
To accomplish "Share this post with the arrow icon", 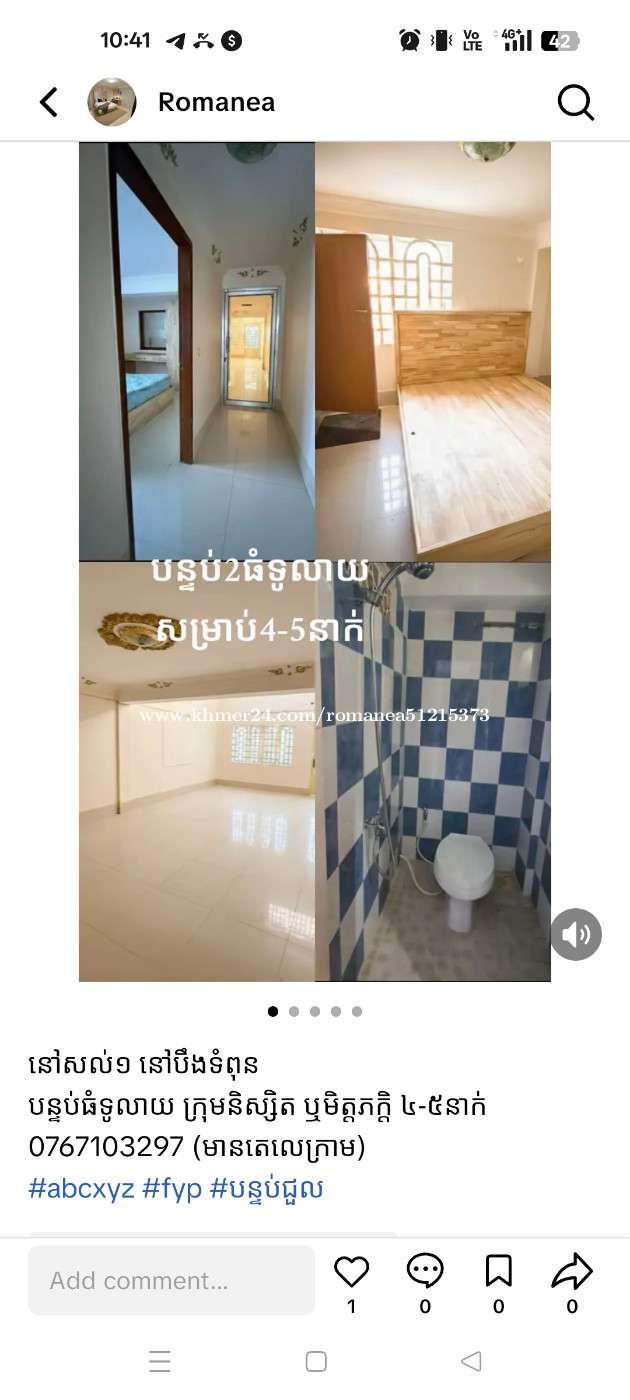I will click(572, 1272).
